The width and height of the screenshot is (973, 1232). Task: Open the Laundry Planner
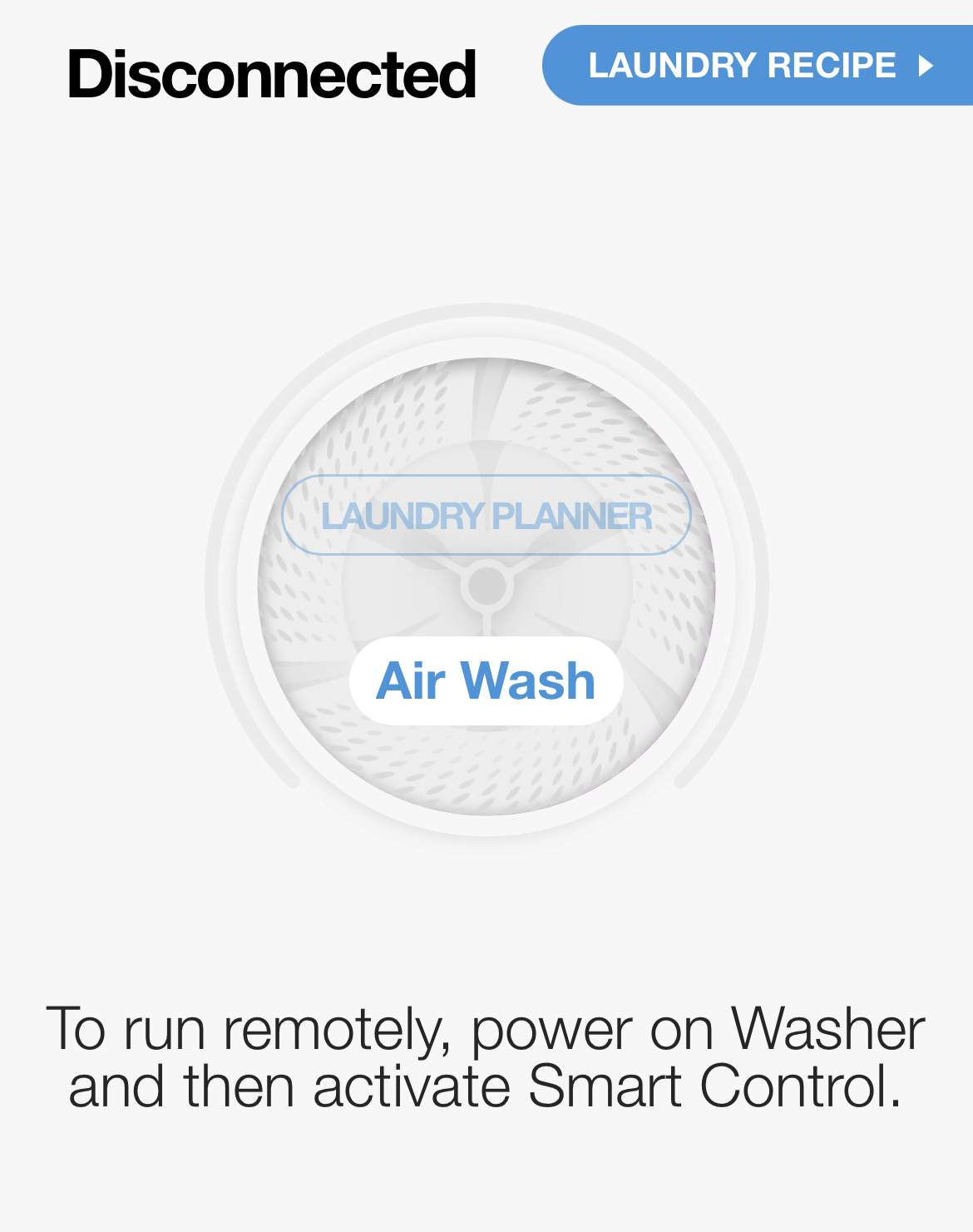click(486, 516)
